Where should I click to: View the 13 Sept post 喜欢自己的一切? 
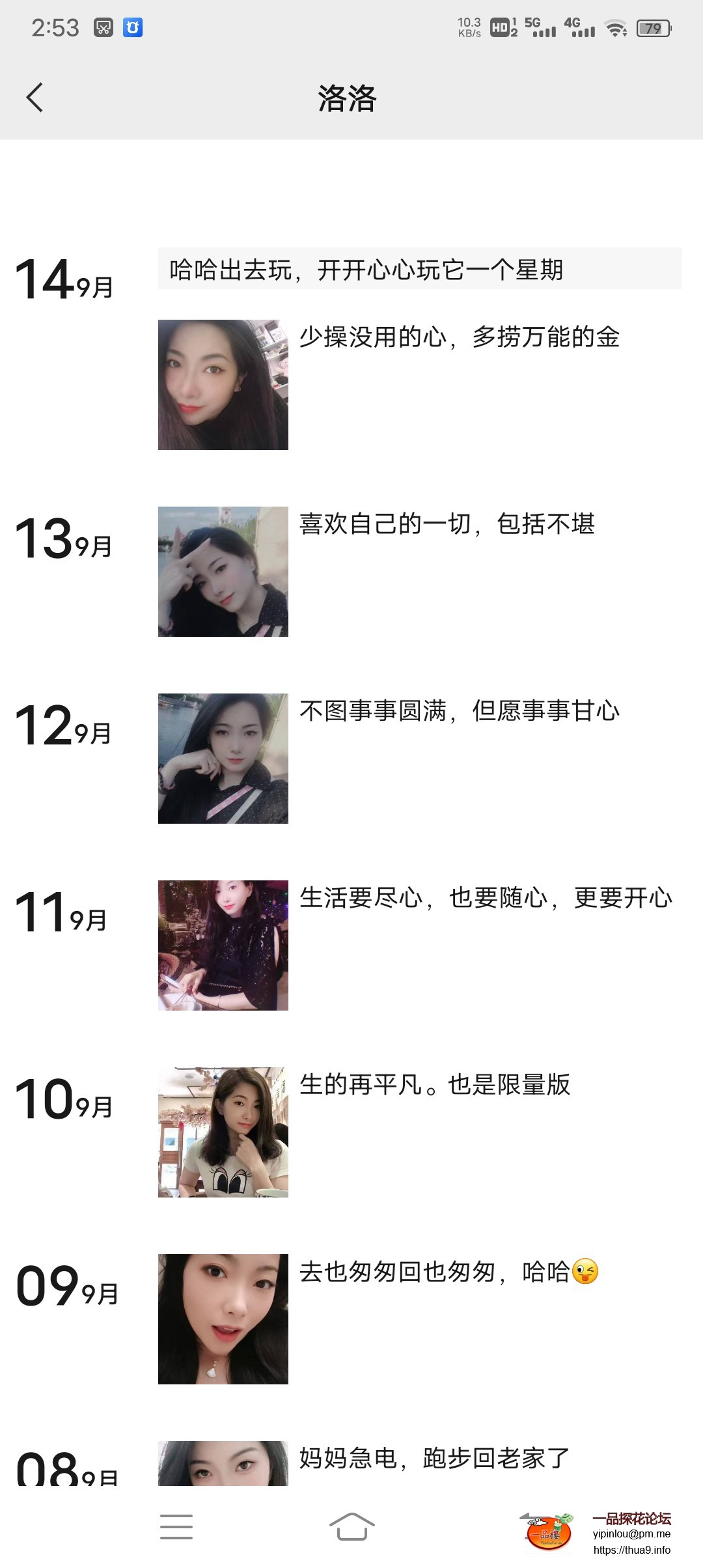223,571
